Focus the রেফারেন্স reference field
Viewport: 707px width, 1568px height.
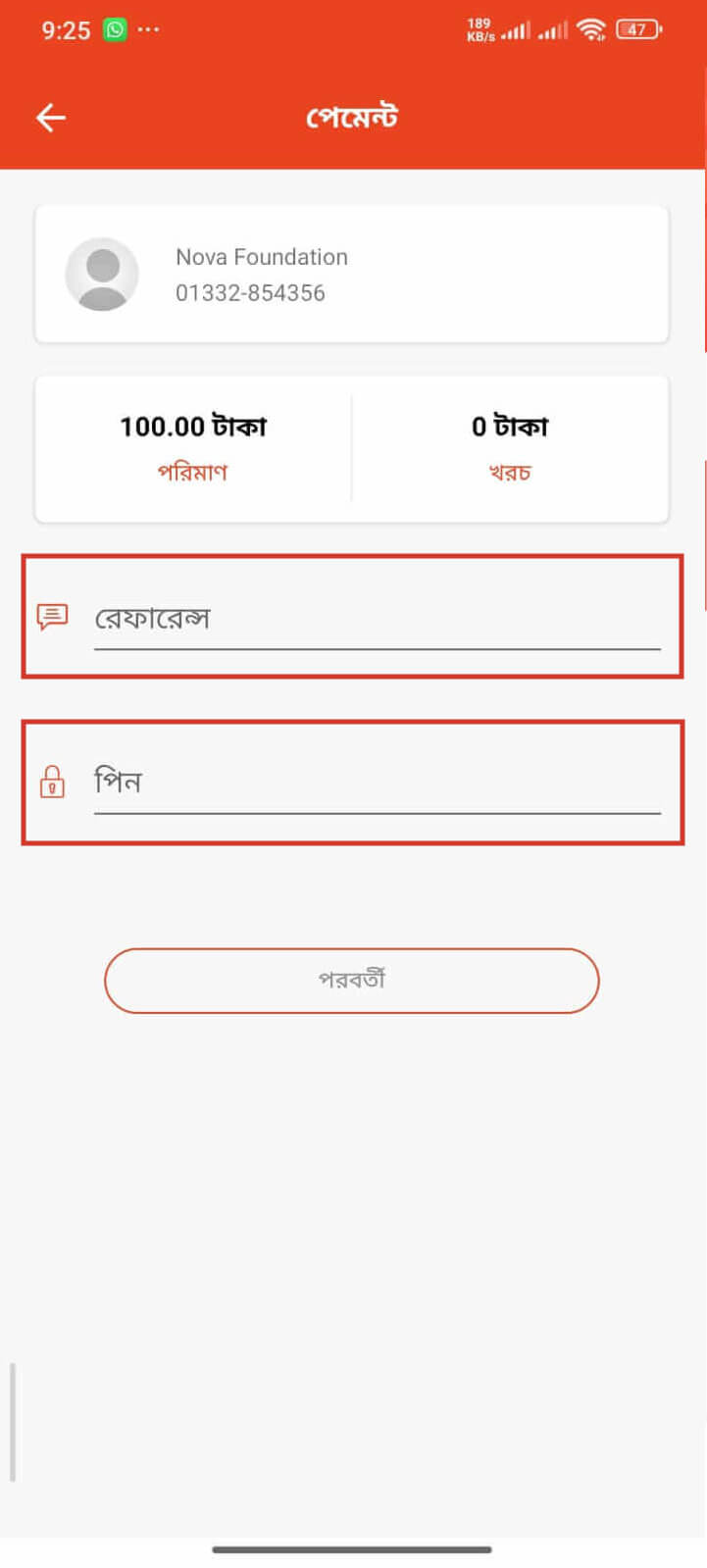point(377,619)
